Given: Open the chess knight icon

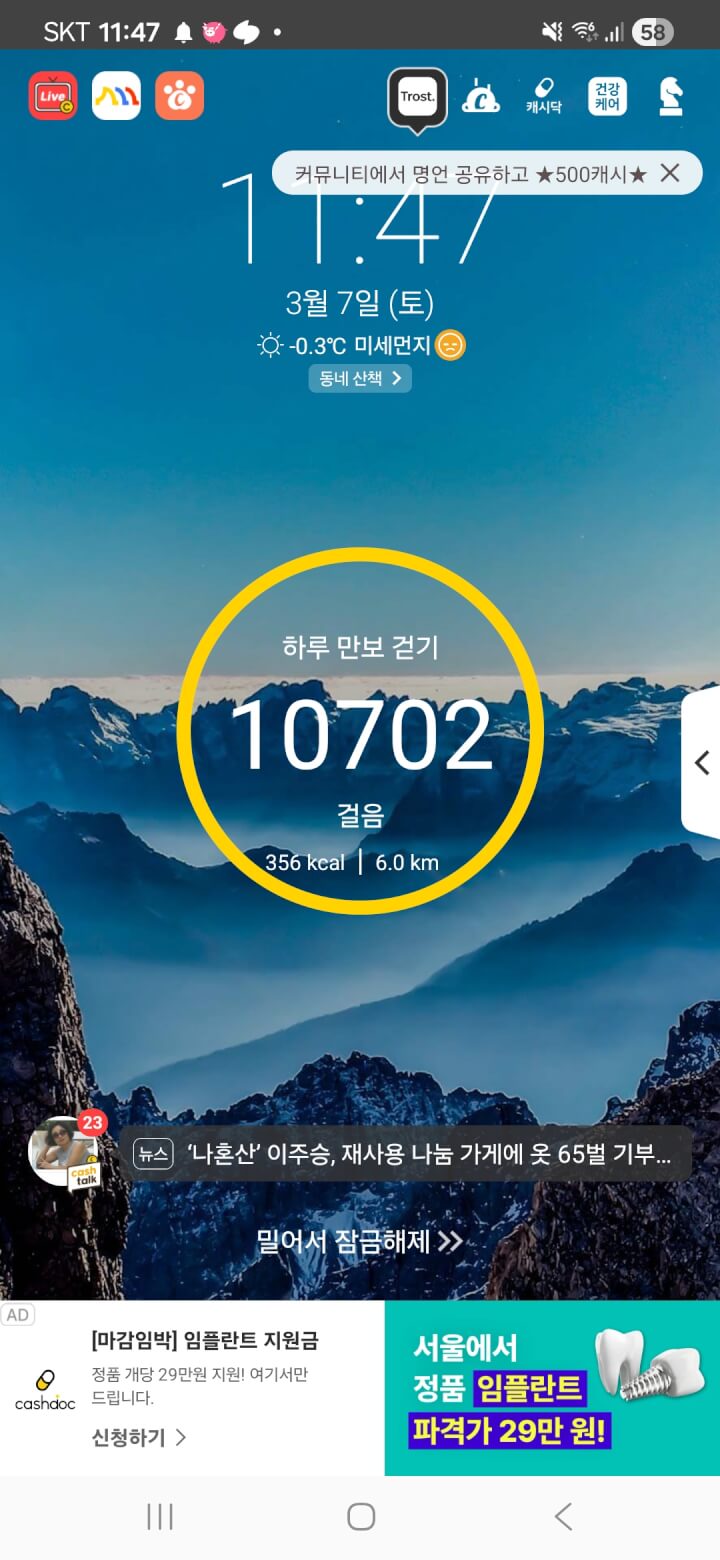Looking at the screenshot, I should pyautogui.click(x=671, y=96).
